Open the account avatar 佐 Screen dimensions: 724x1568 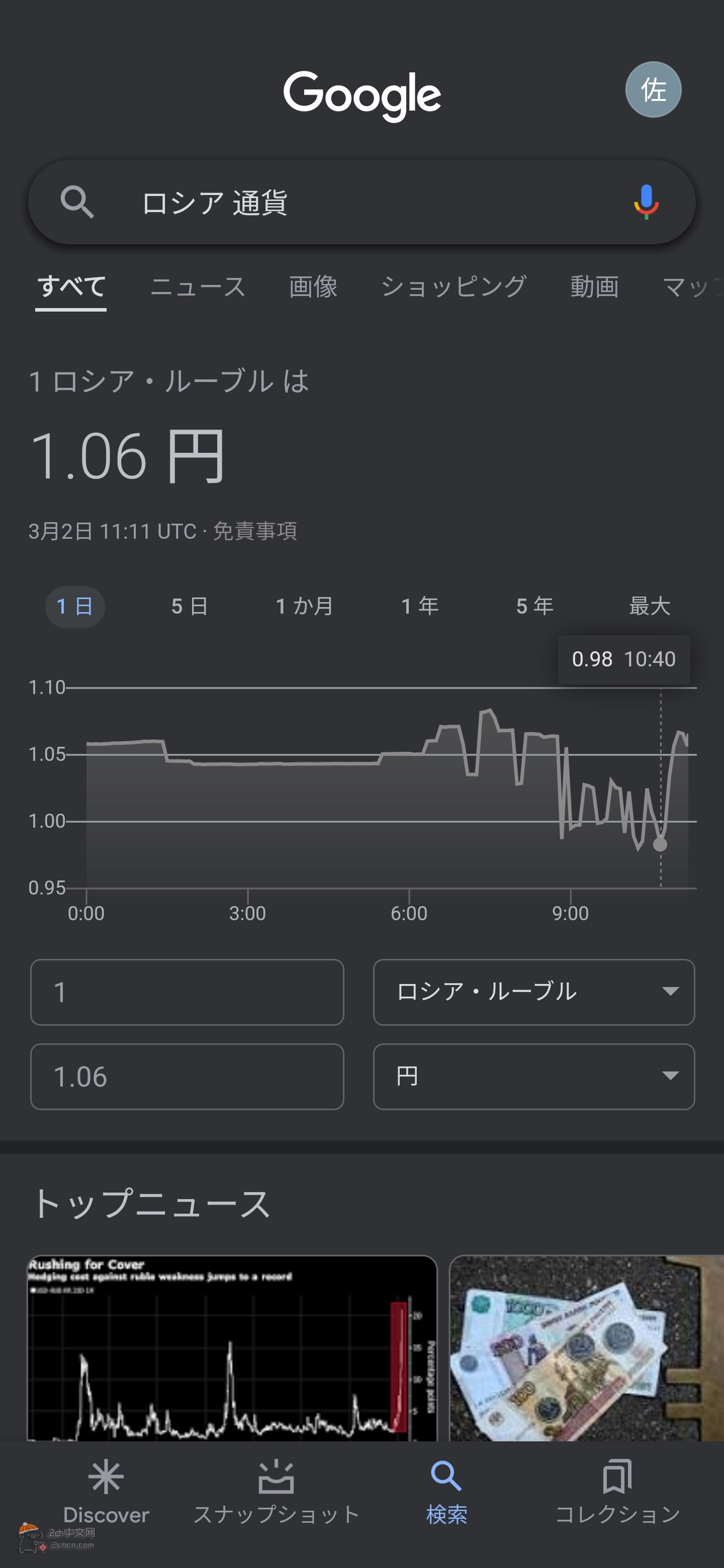pos(653,89)
